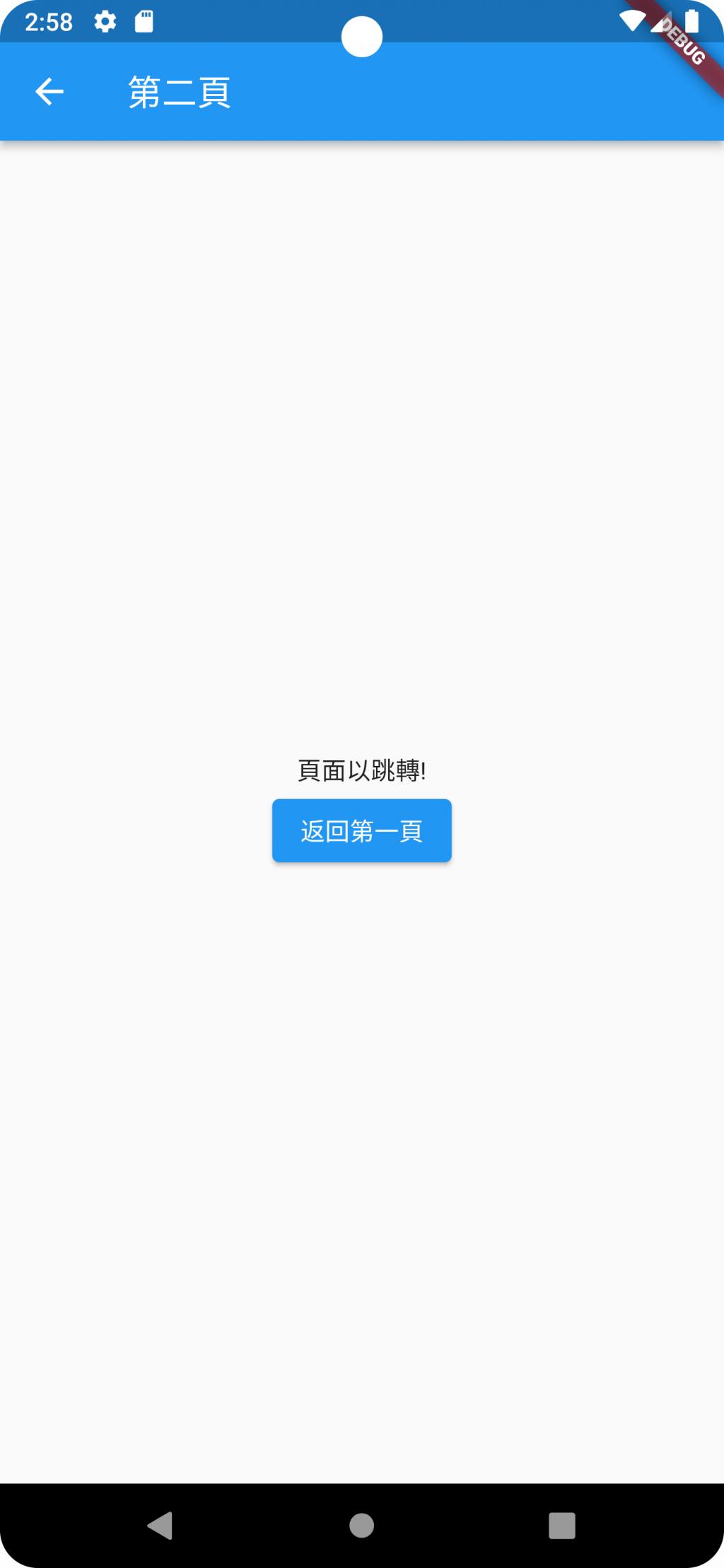
Task: Tap the back arrow in app bar
Action: (x=49, y=92)
